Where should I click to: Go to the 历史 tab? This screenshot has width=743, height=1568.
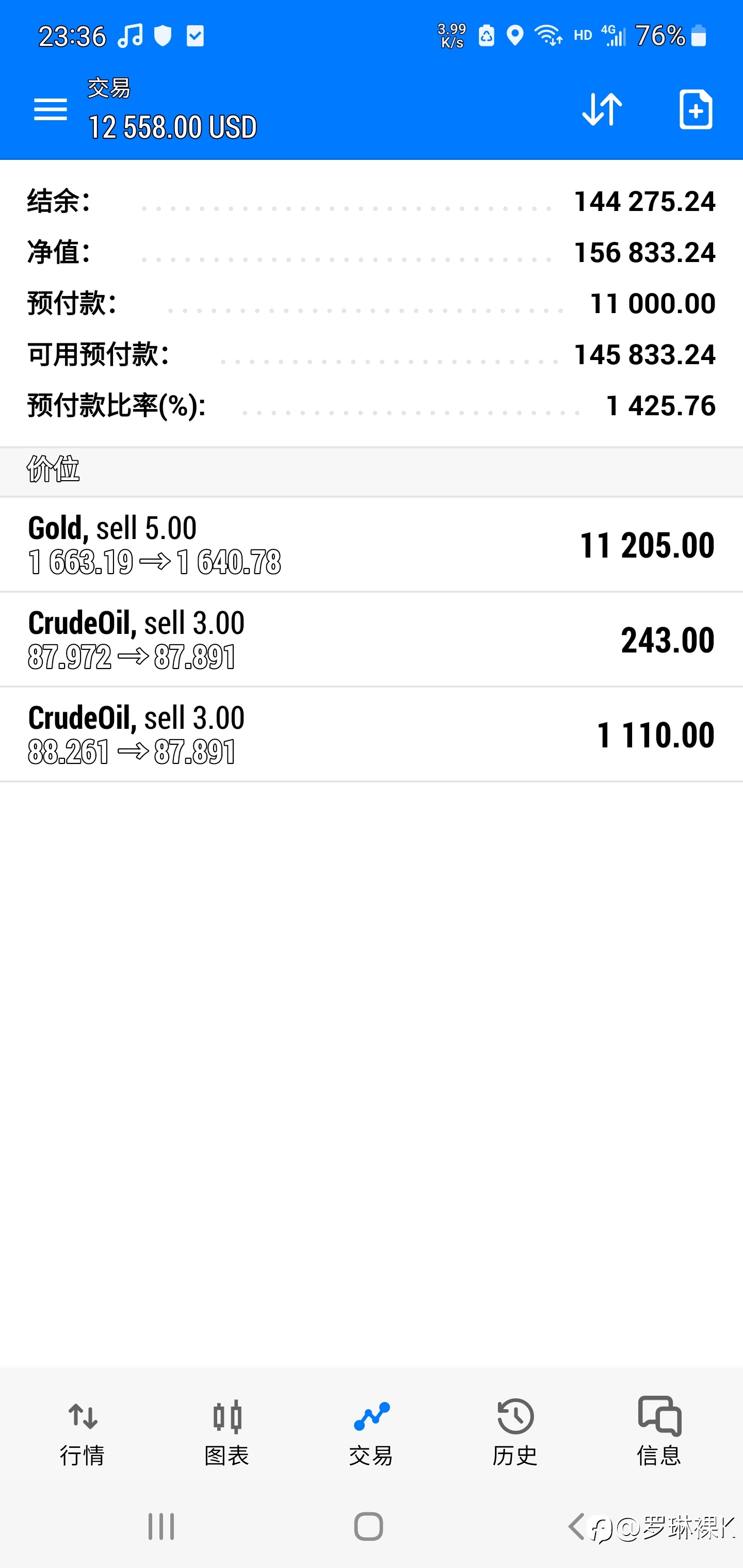click(515, 1432)
